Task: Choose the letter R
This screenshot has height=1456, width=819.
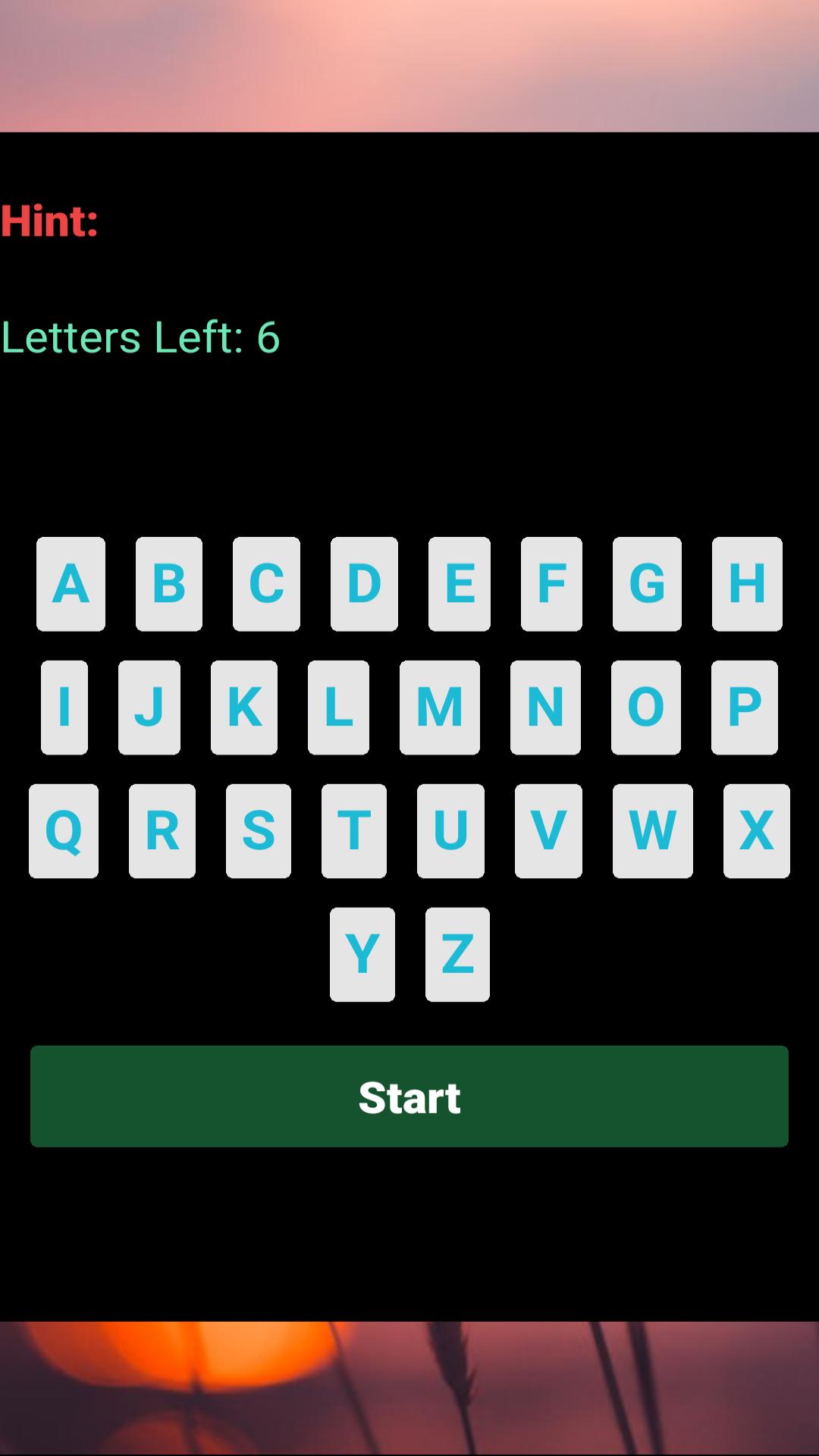Action: point(162,830)
